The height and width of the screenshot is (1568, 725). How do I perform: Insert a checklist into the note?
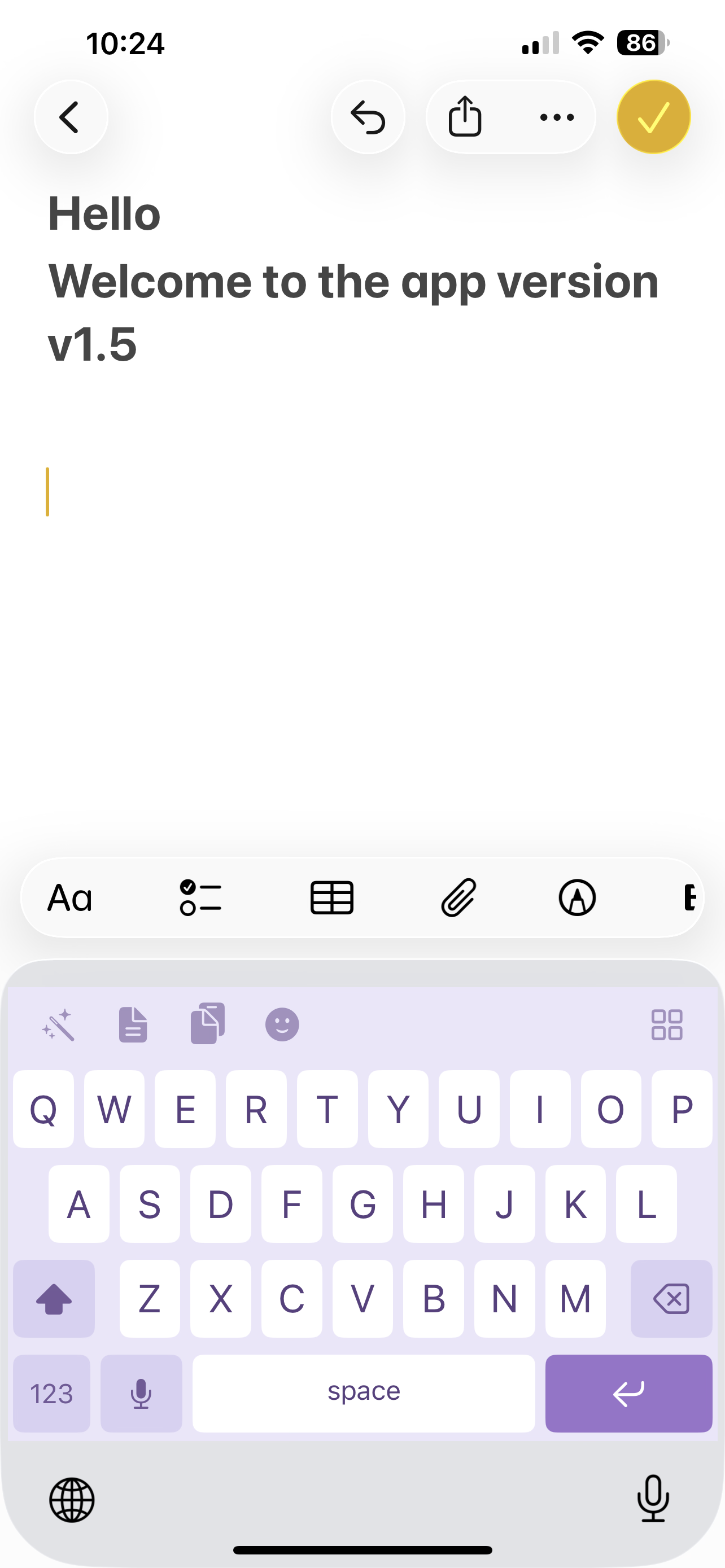point(200,898)
